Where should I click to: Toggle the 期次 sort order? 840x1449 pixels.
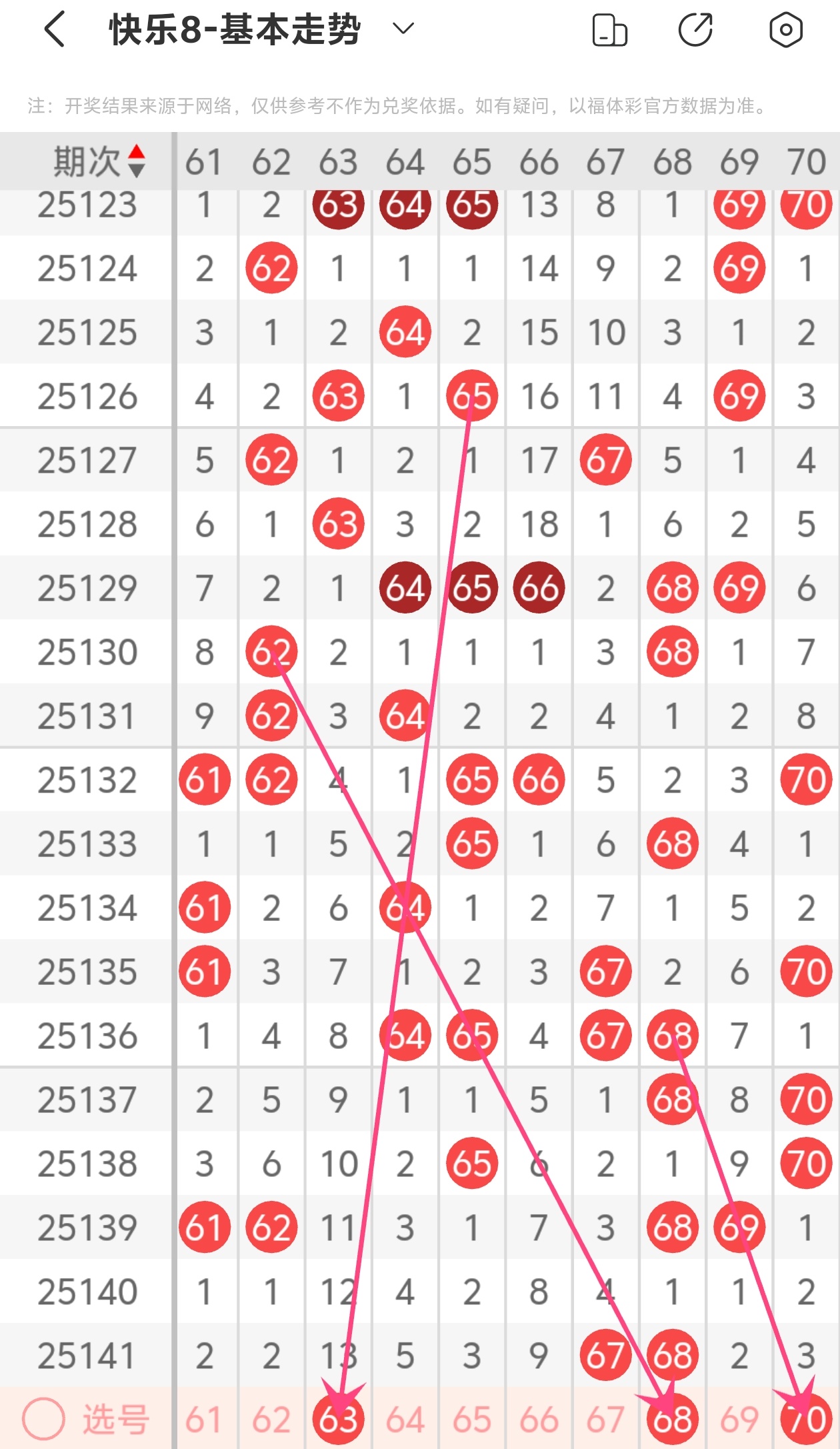coord(136,161)
